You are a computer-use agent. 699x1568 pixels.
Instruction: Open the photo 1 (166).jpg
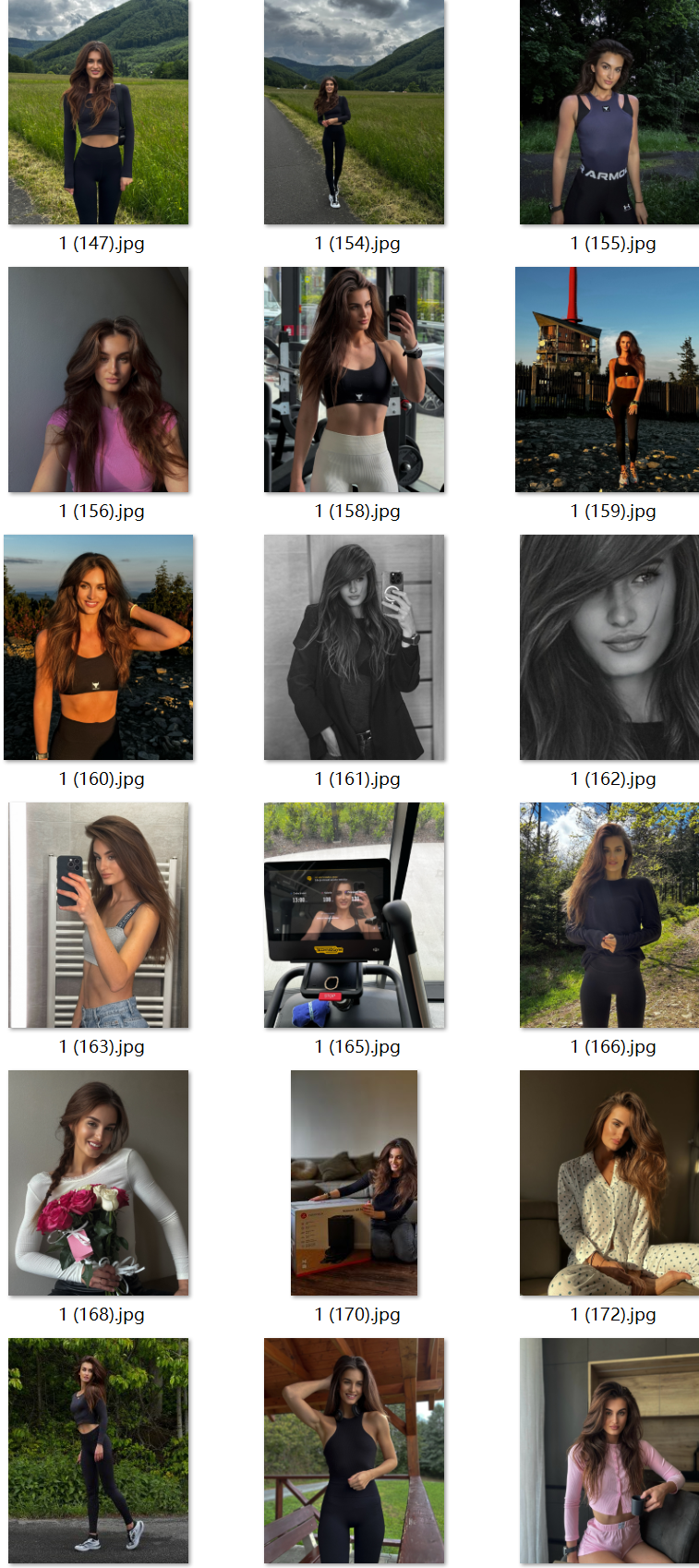coord(609,915)
